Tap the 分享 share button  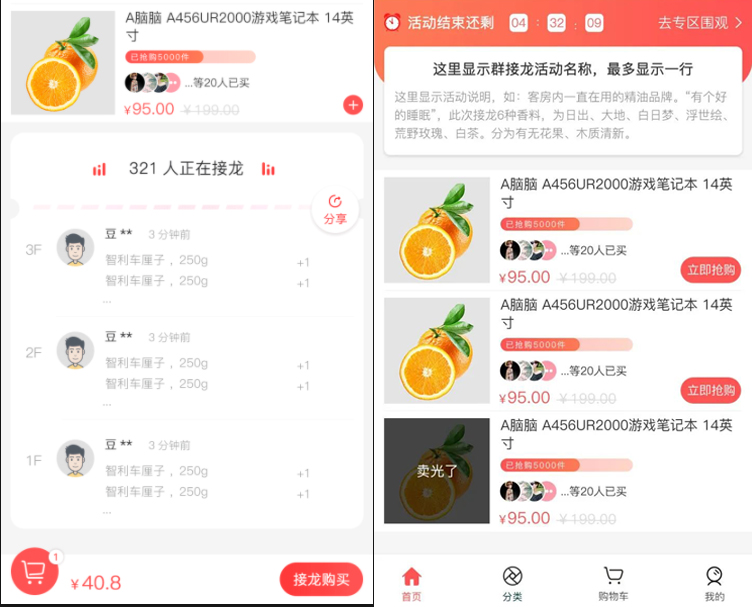[x=335, y=210]
